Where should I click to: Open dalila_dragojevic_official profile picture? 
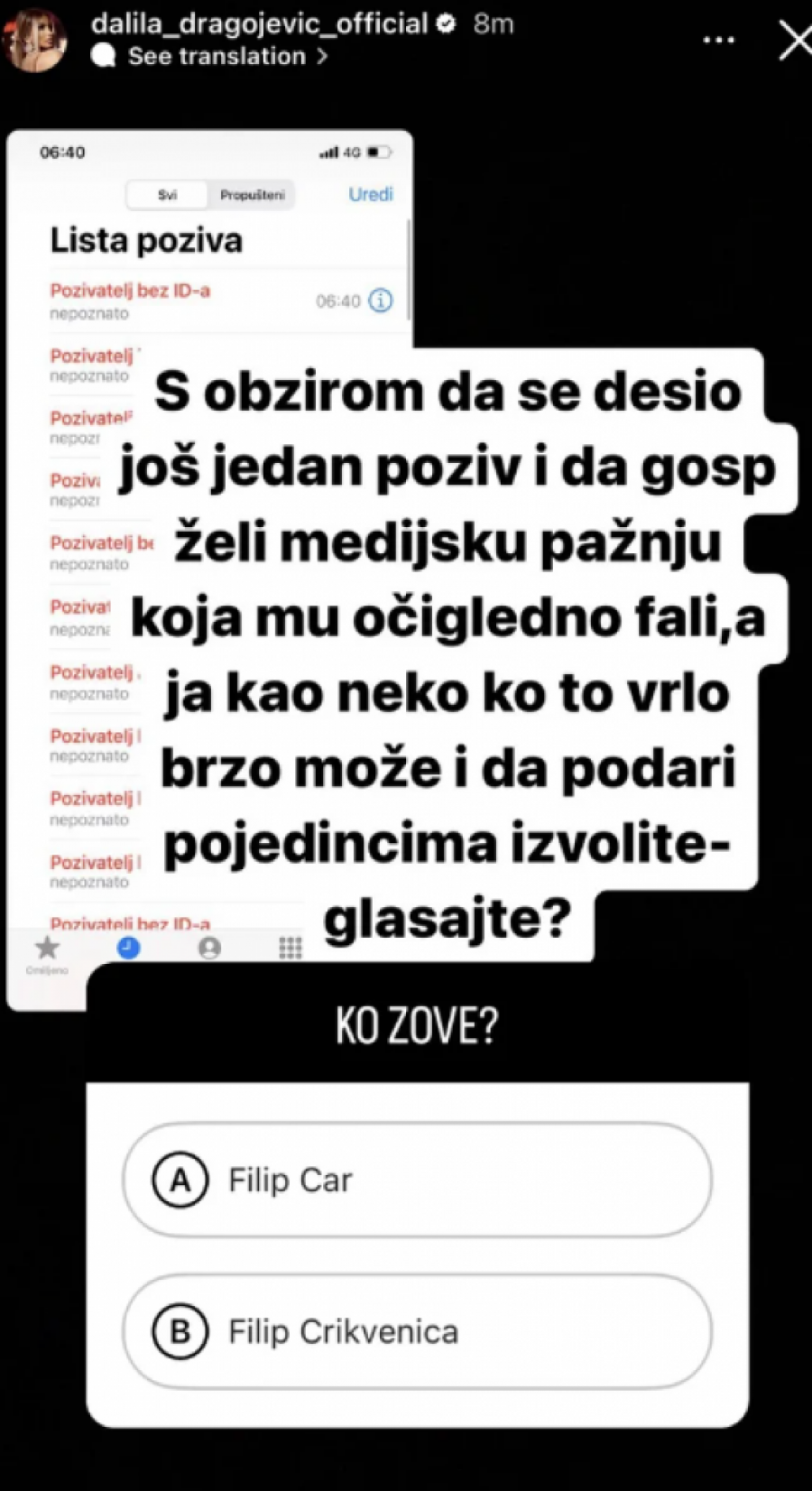pyautogui.click(x=36, y=38)
